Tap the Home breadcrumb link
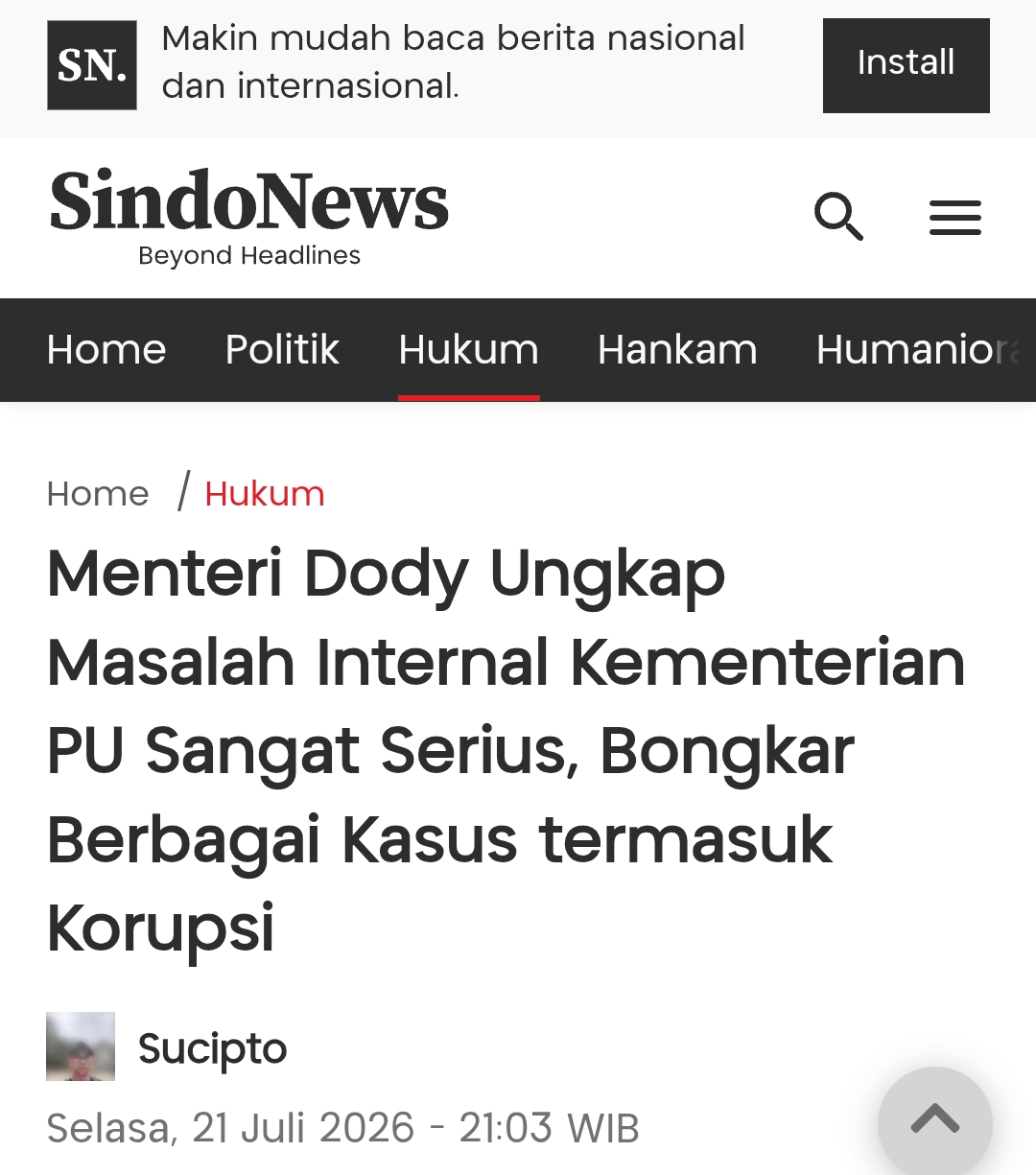The width and height of the screenshot is (1036, 1175). coord(98,494)
